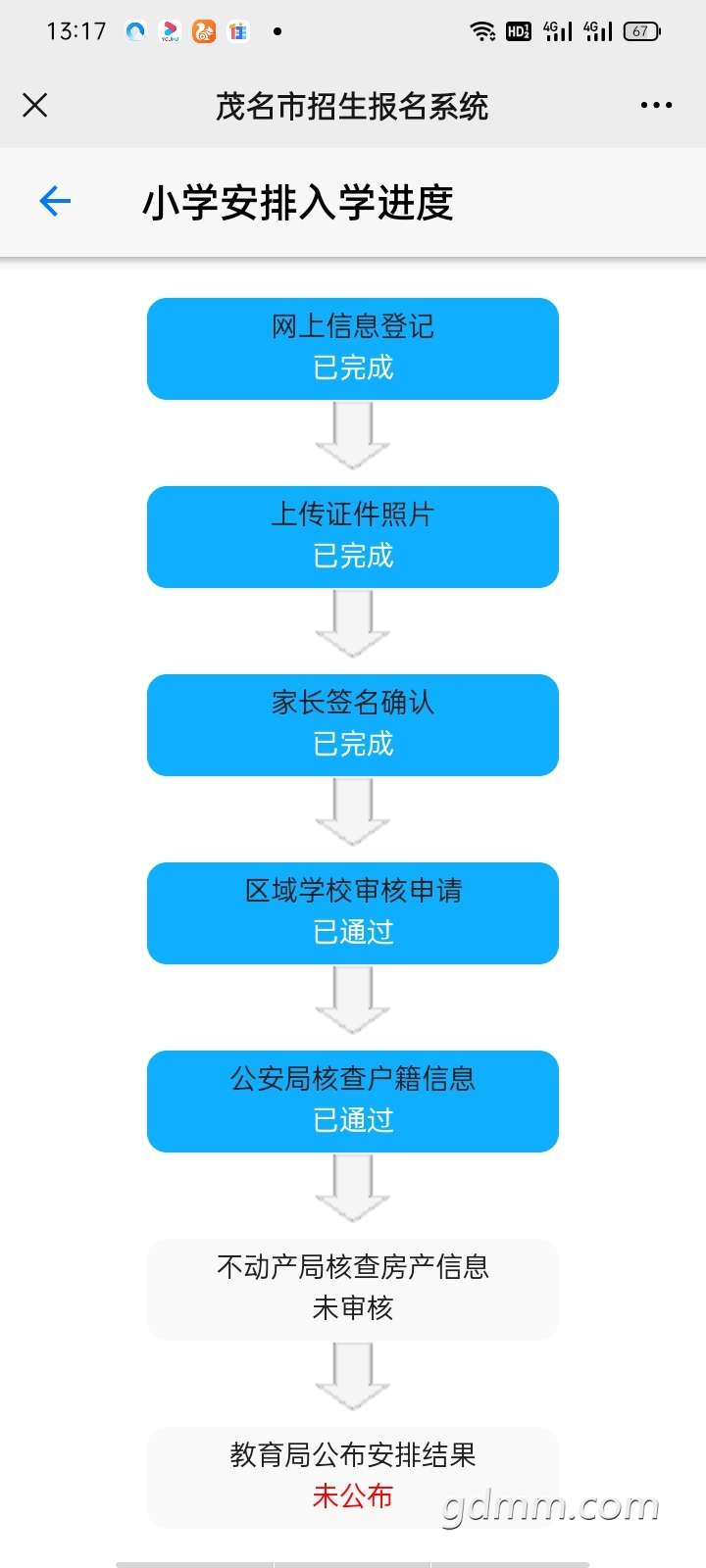This screenshot has width=706, height=1568.
Task: Open the 上传证件照片 step
Action: 353,537
